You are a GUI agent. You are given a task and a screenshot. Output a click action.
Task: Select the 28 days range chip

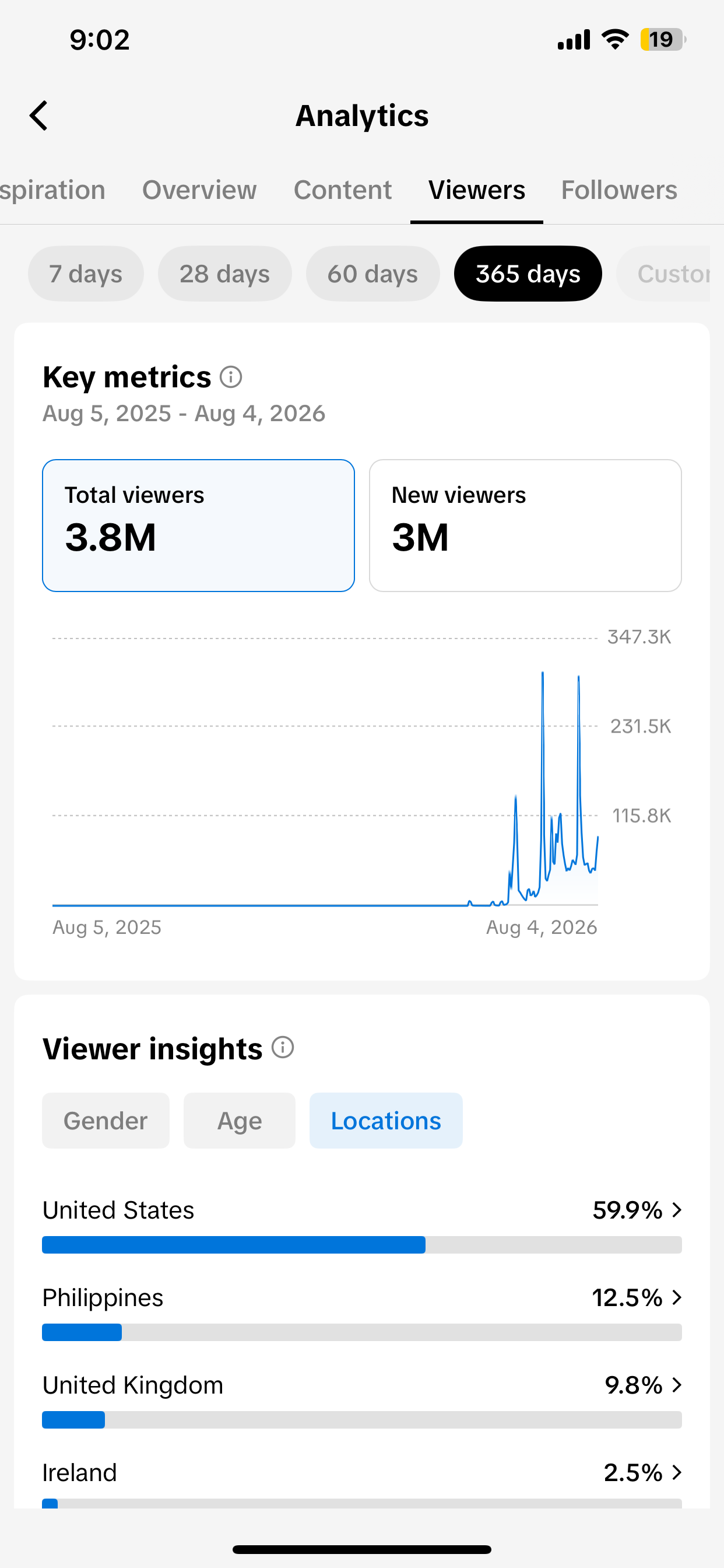224,274
